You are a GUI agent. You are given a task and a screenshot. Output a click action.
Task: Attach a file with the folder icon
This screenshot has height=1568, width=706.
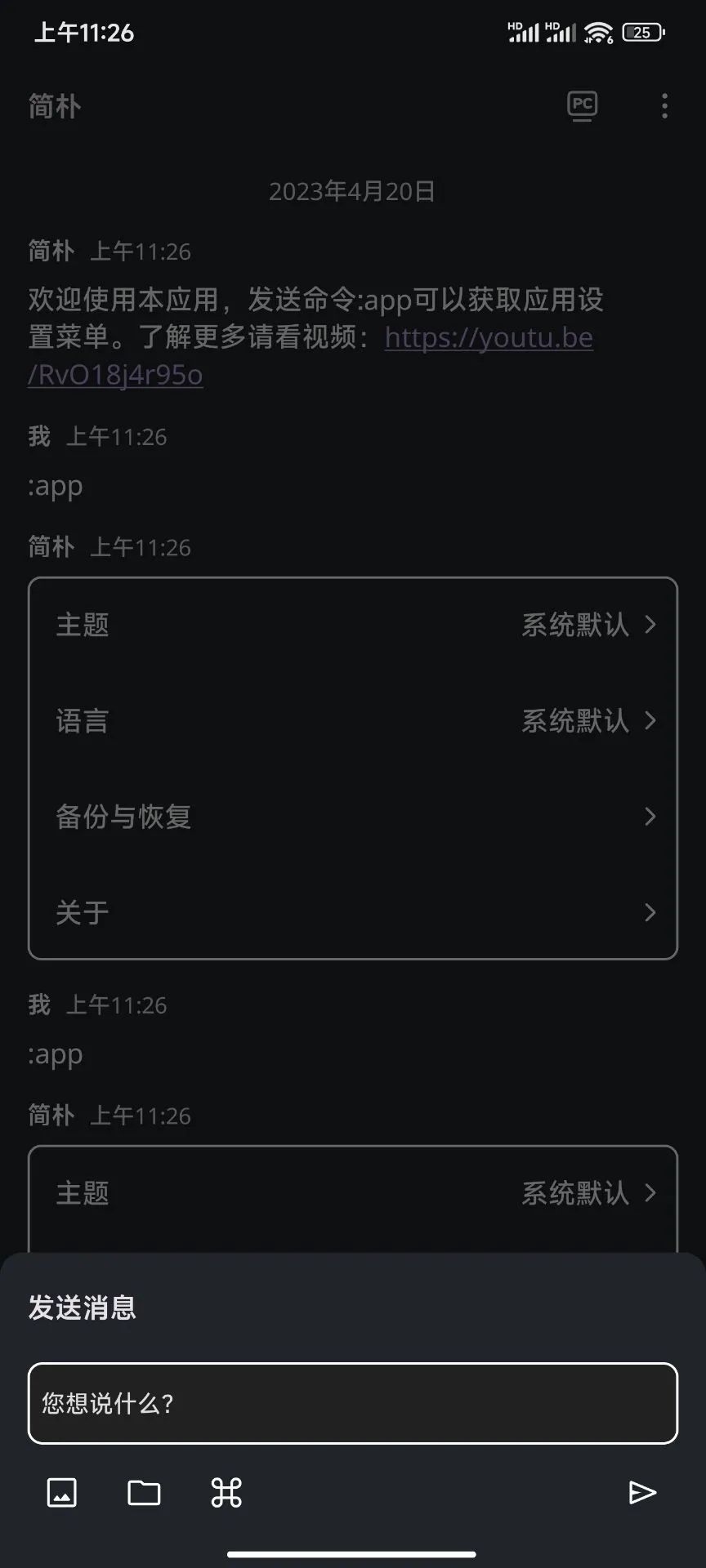(x=144, y=1492)
